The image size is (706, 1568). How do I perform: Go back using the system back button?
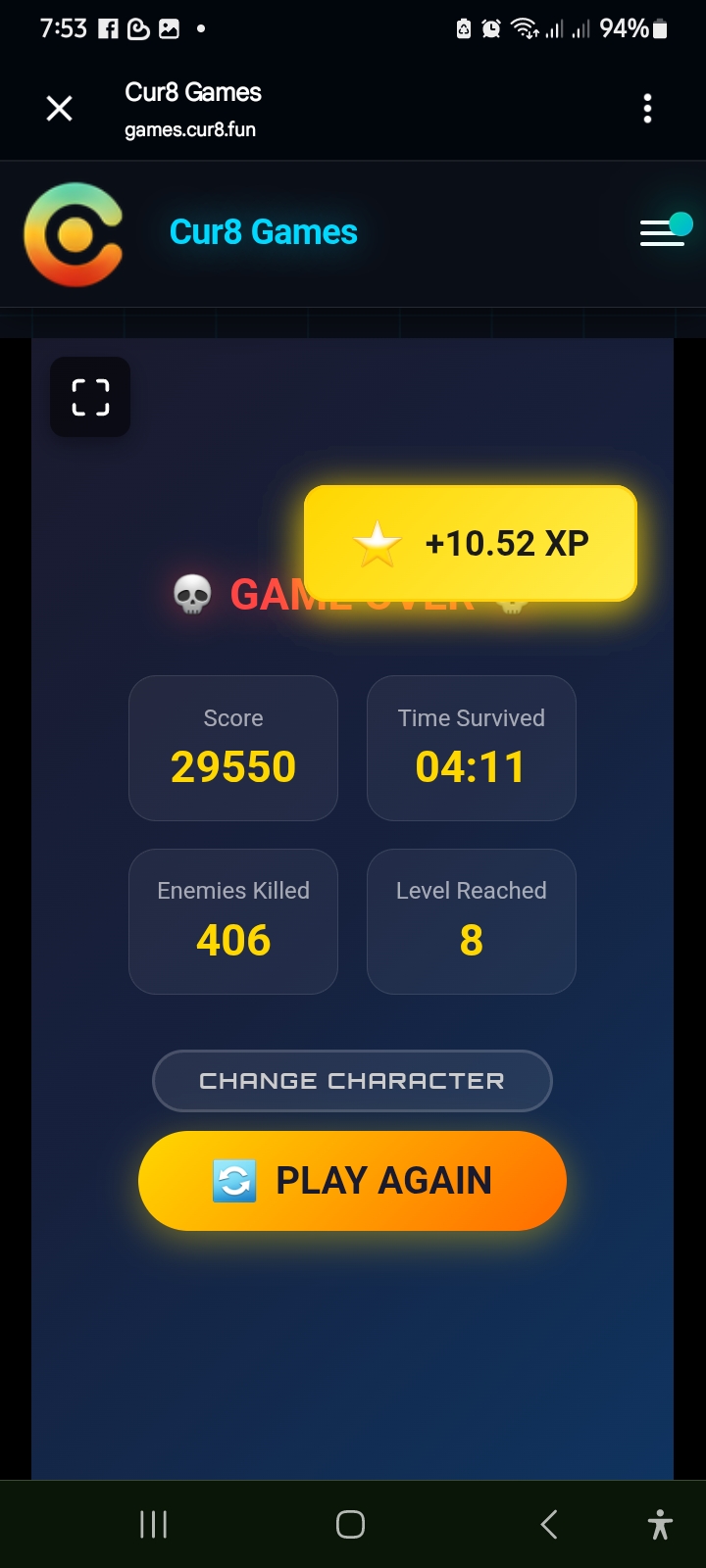pyautogui.click(x=549, y=1524)
